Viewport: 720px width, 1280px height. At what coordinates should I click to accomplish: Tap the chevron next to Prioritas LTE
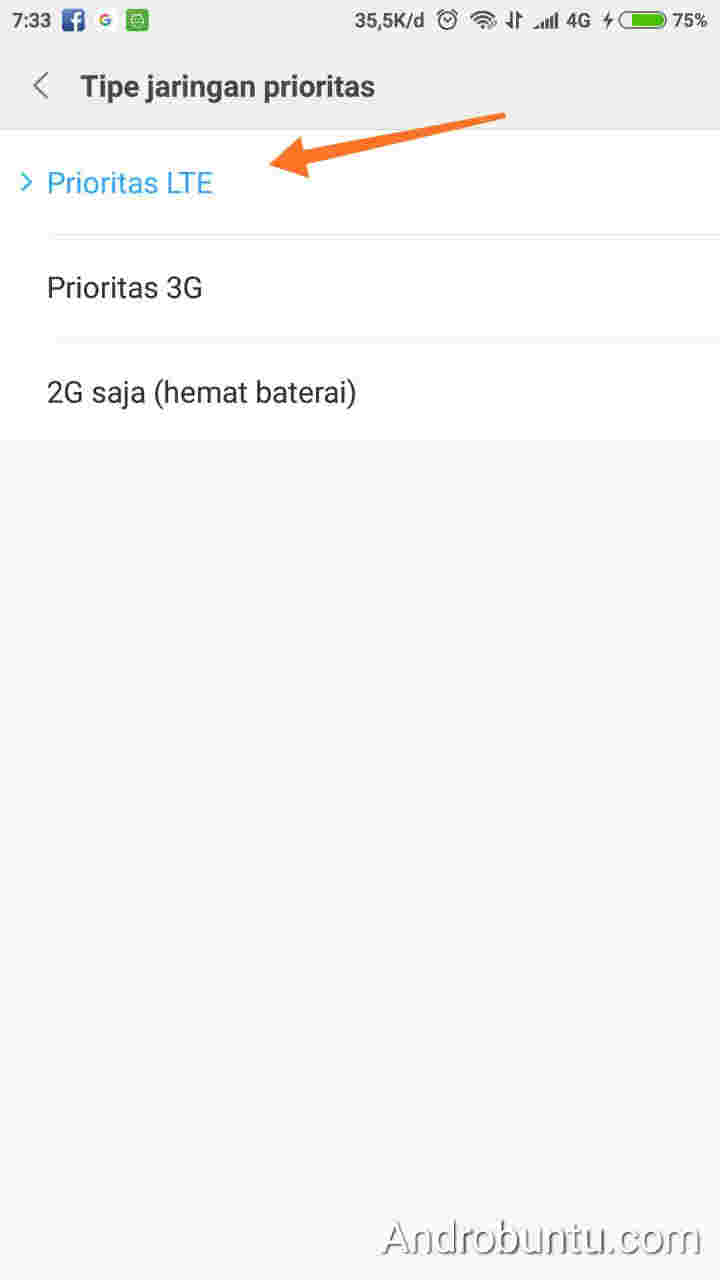point(25,183)
